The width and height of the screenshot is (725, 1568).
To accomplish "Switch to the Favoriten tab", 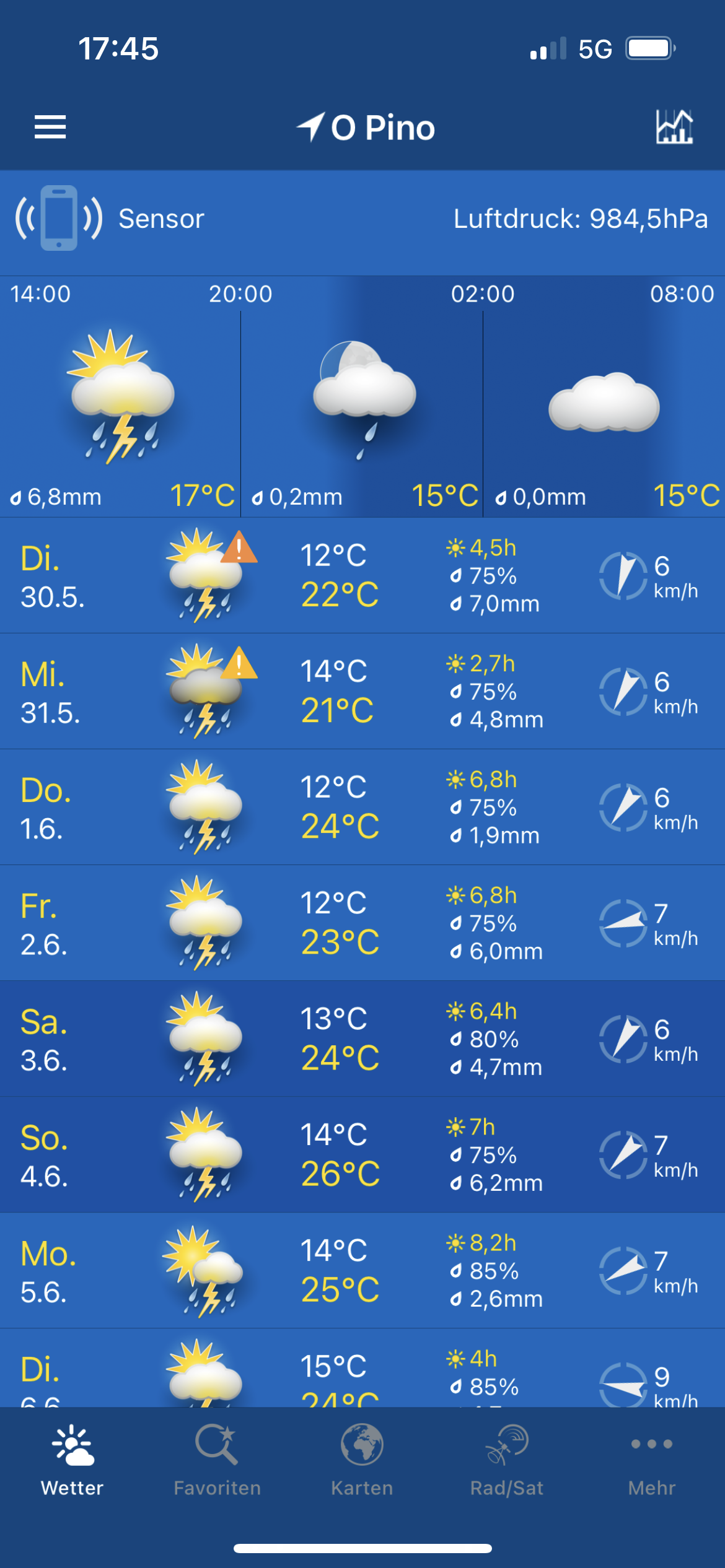I will point(217,1460).
